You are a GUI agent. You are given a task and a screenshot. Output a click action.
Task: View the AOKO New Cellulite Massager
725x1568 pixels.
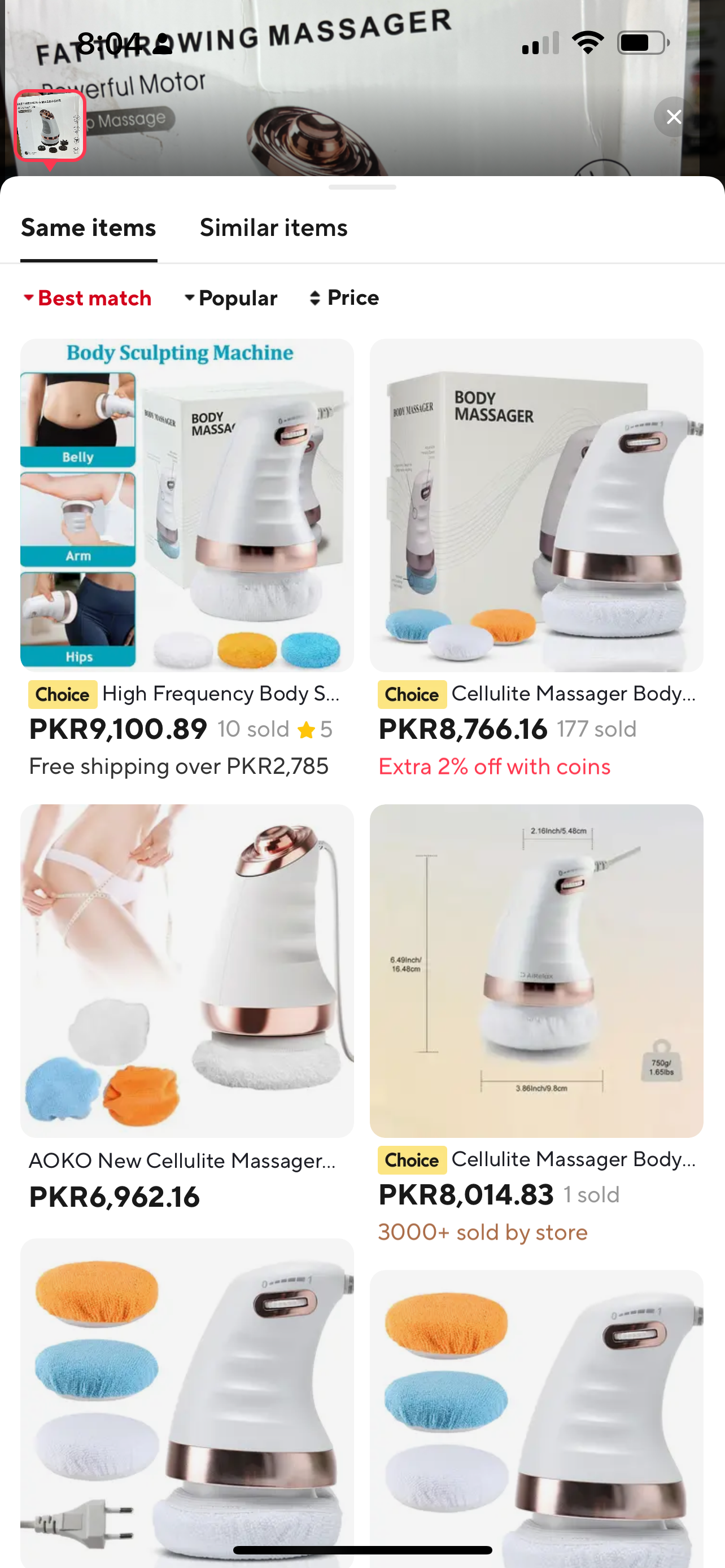pyautogui.click(x=187, y=971)
